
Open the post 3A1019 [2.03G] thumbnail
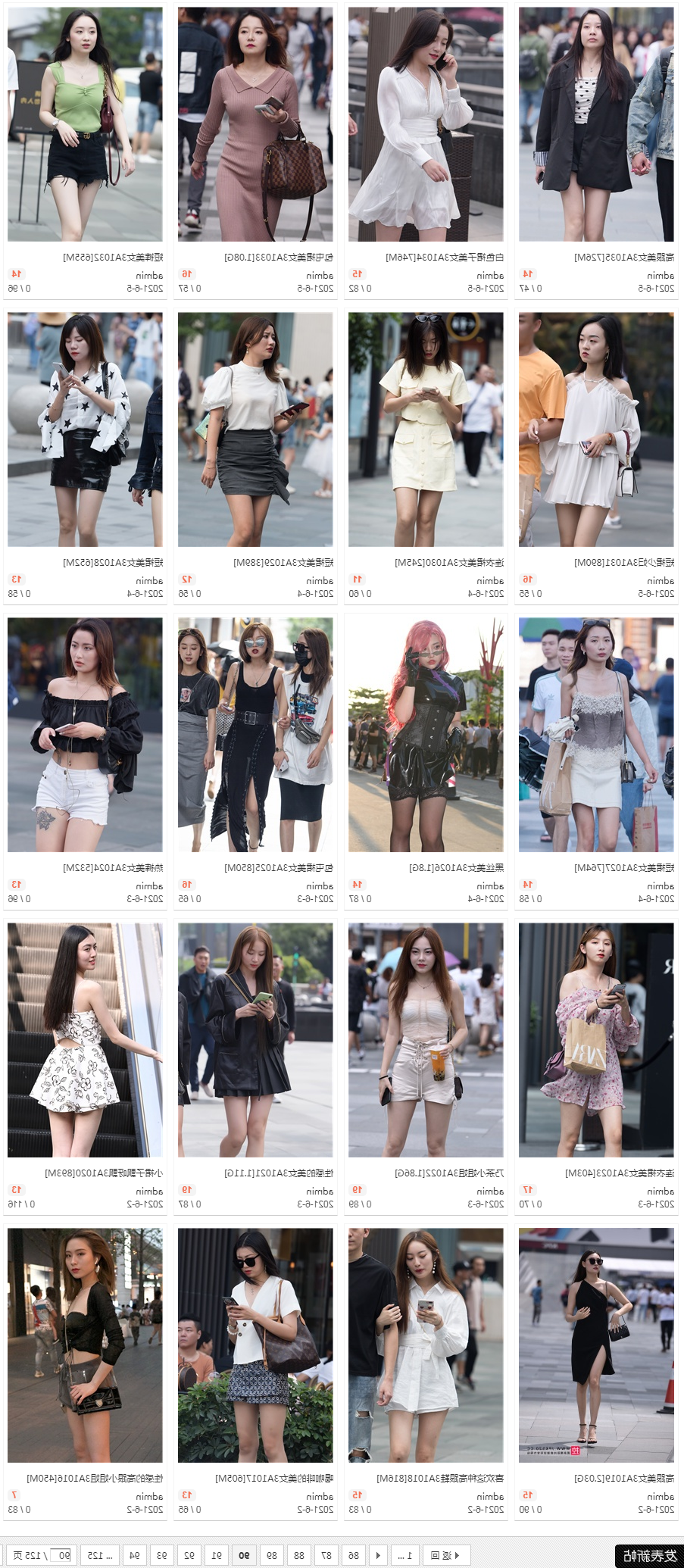click(596, 1345)
